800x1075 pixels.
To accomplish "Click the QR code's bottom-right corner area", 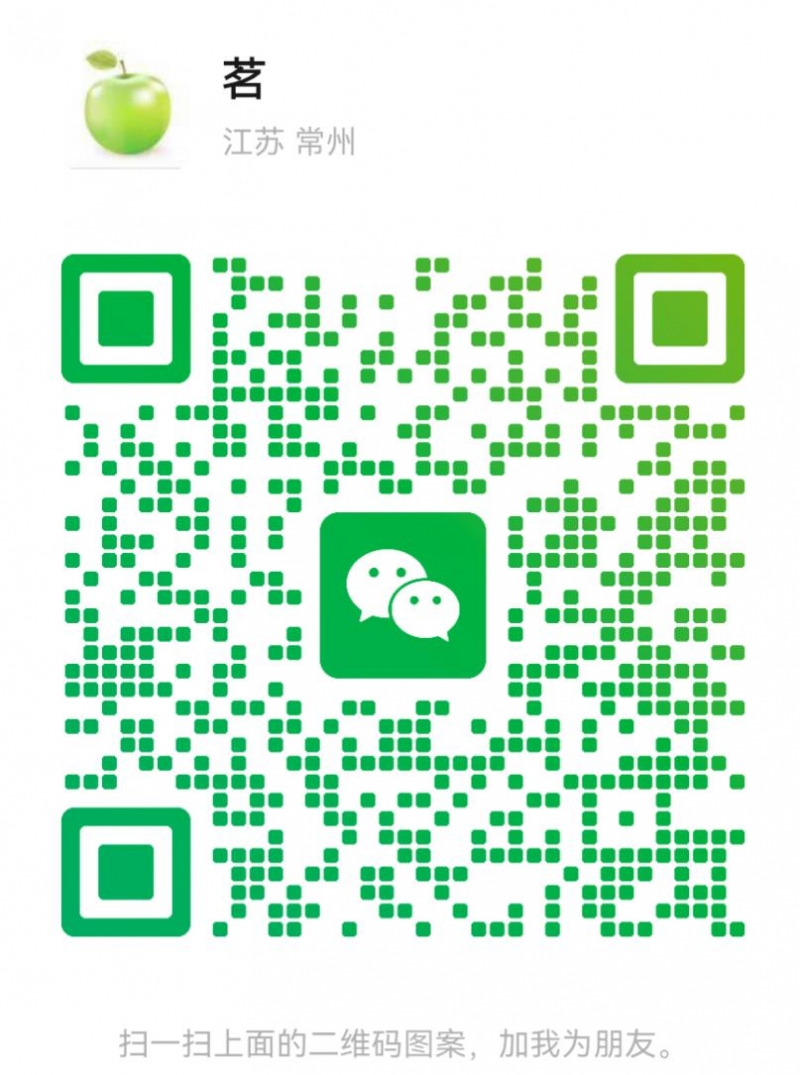I will pos(680,870).
